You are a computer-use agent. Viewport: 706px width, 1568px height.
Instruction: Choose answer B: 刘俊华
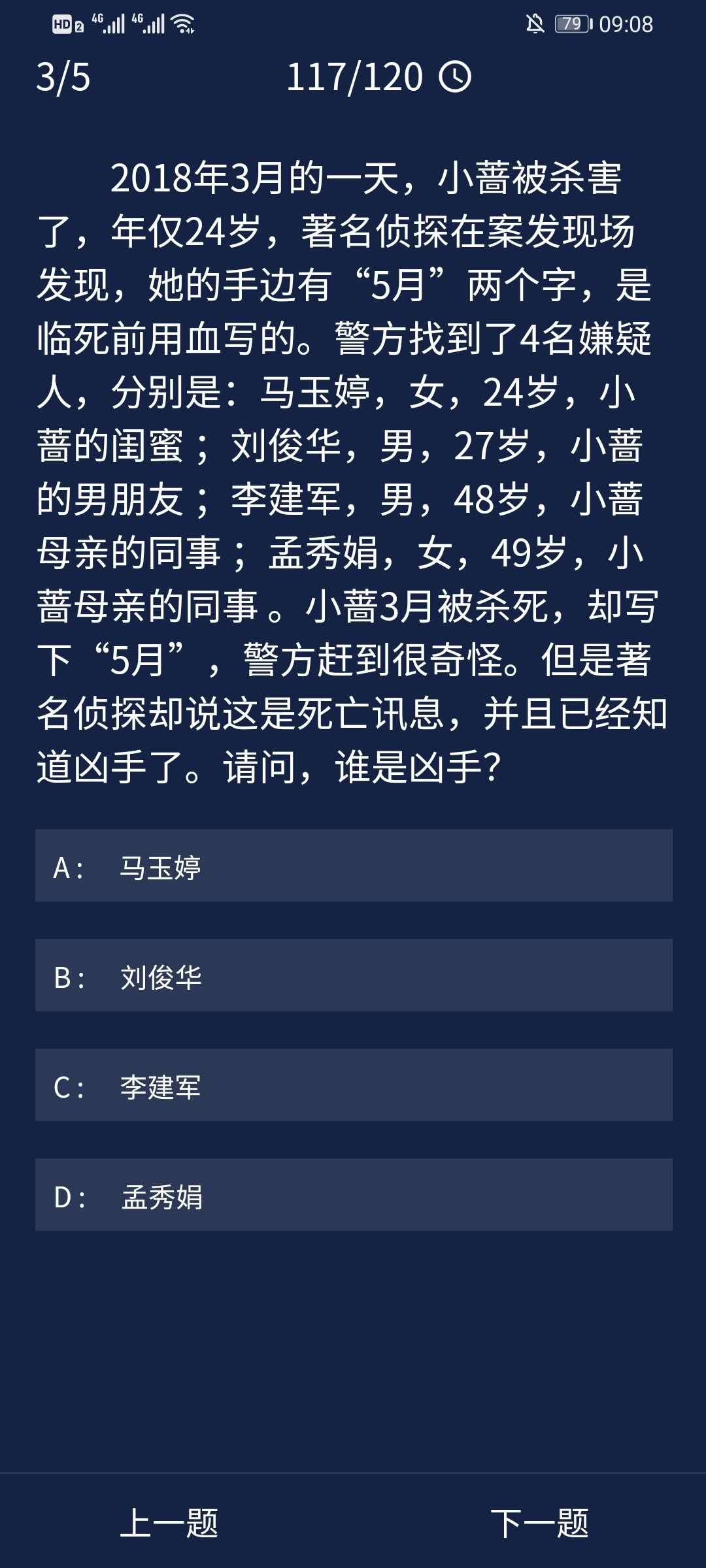[353, 976]
